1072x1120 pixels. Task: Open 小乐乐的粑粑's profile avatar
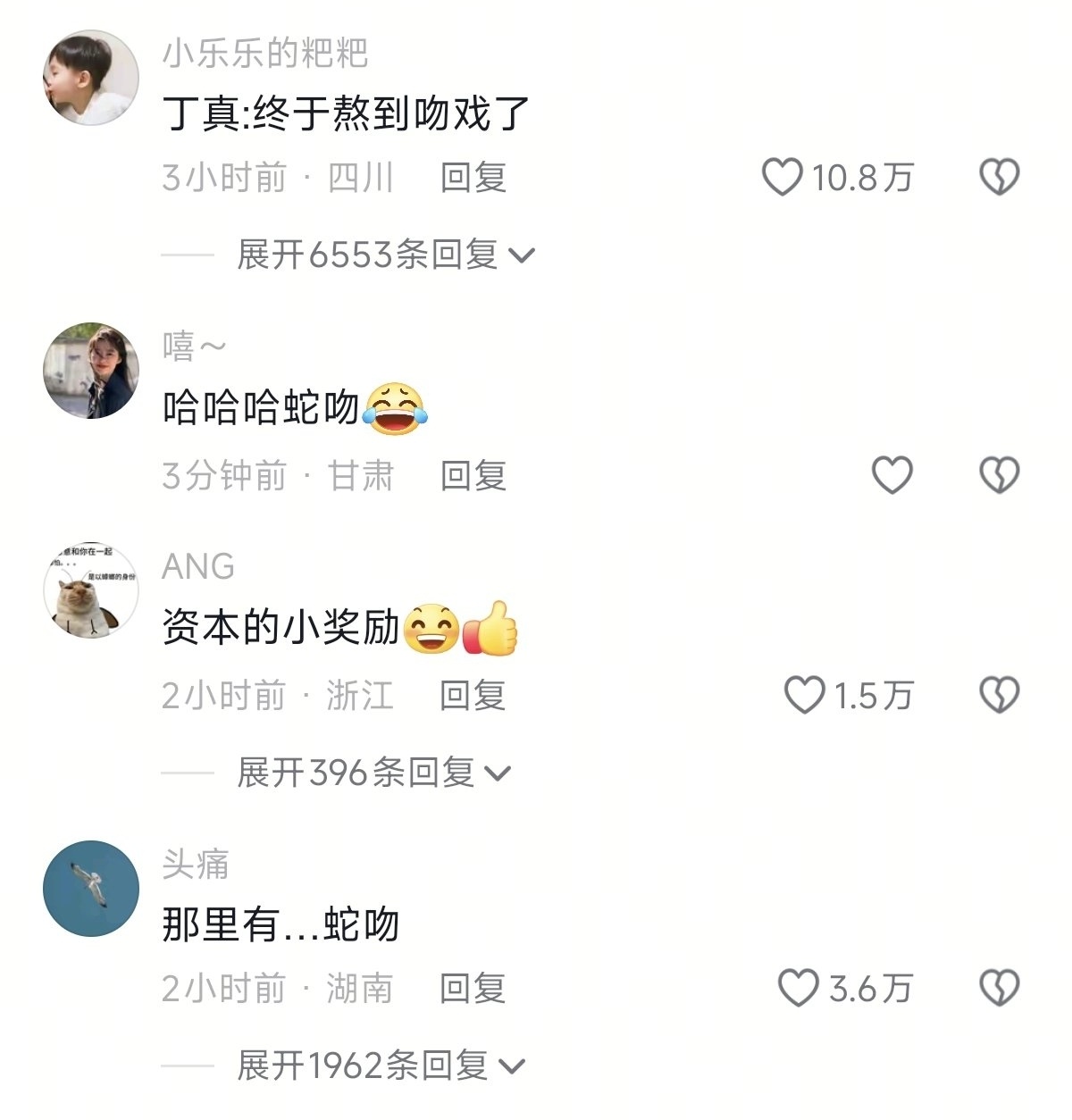[91, 78]
